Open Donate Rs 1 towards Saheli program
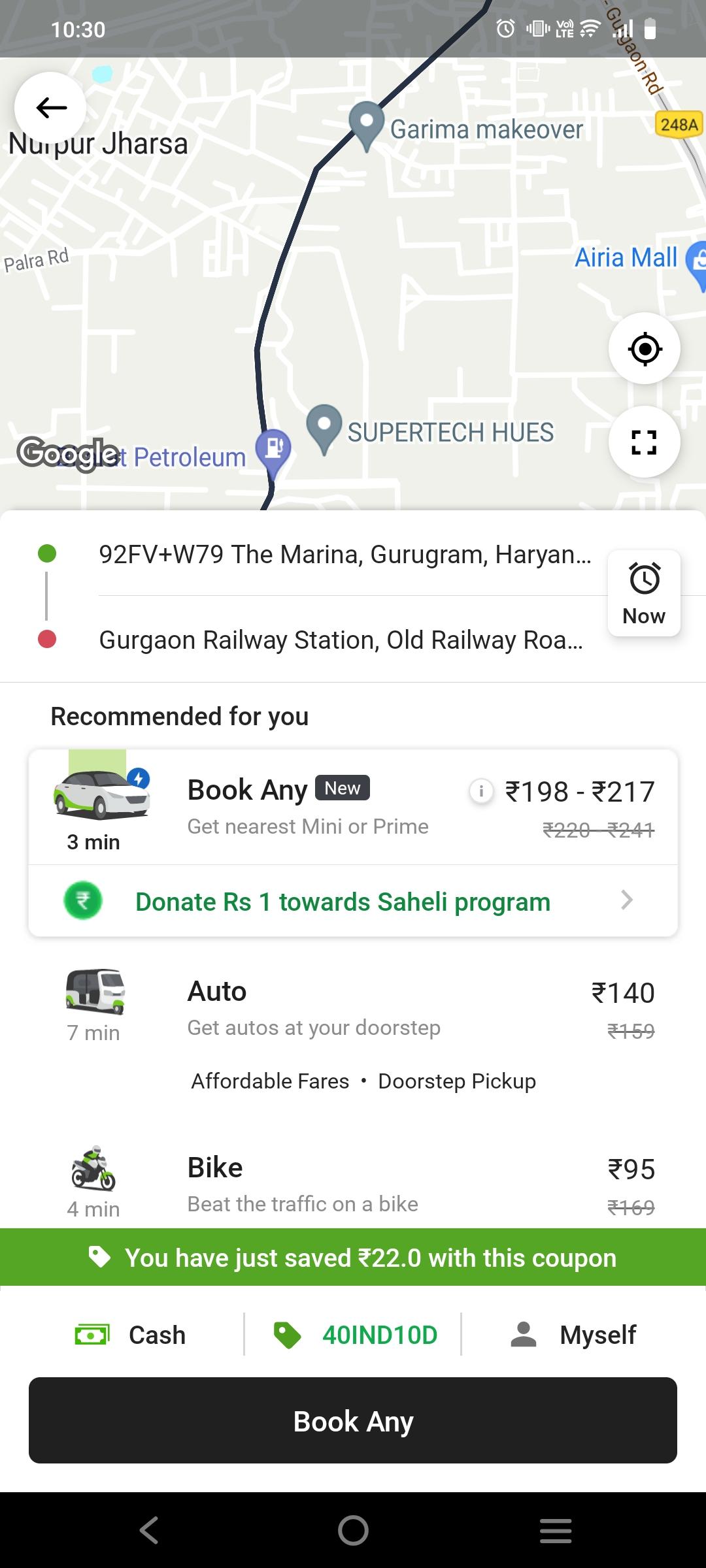 tap(353, 902)
